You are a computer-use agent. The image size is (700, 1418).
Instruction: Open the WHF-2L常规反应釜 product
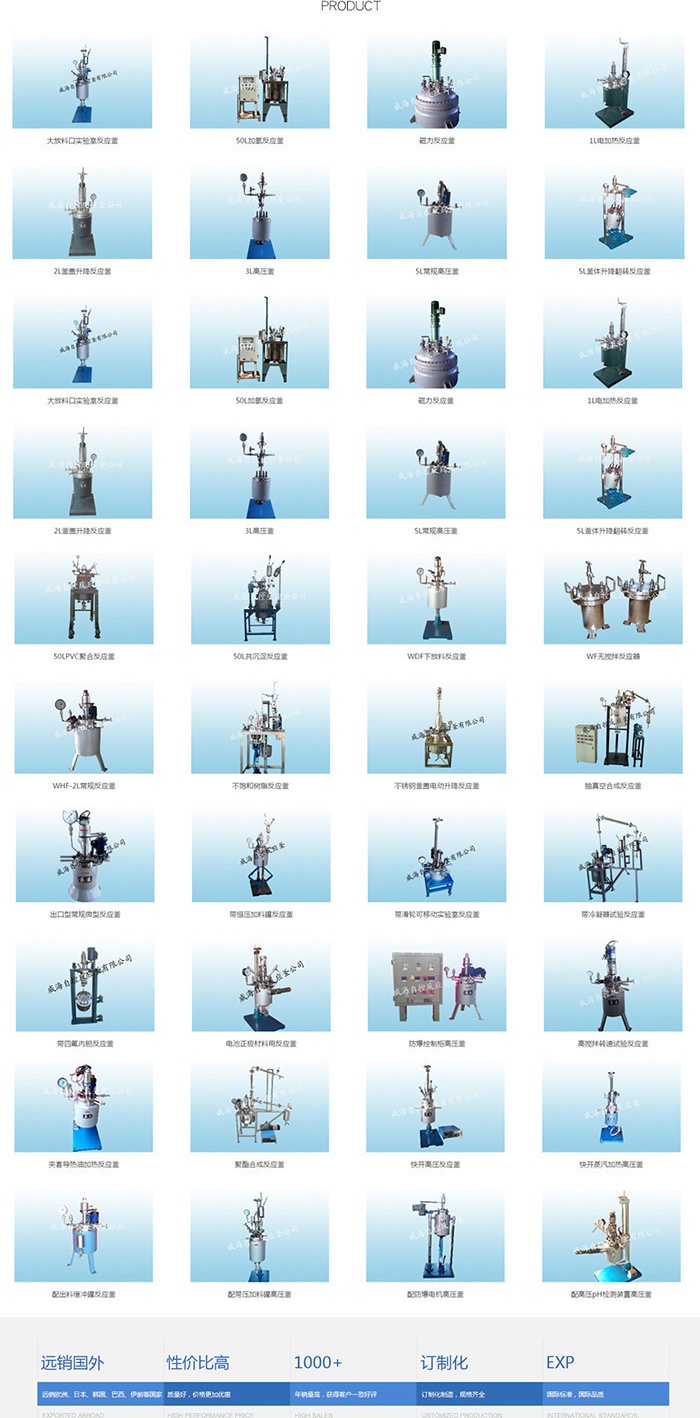[x=84, y=728]
